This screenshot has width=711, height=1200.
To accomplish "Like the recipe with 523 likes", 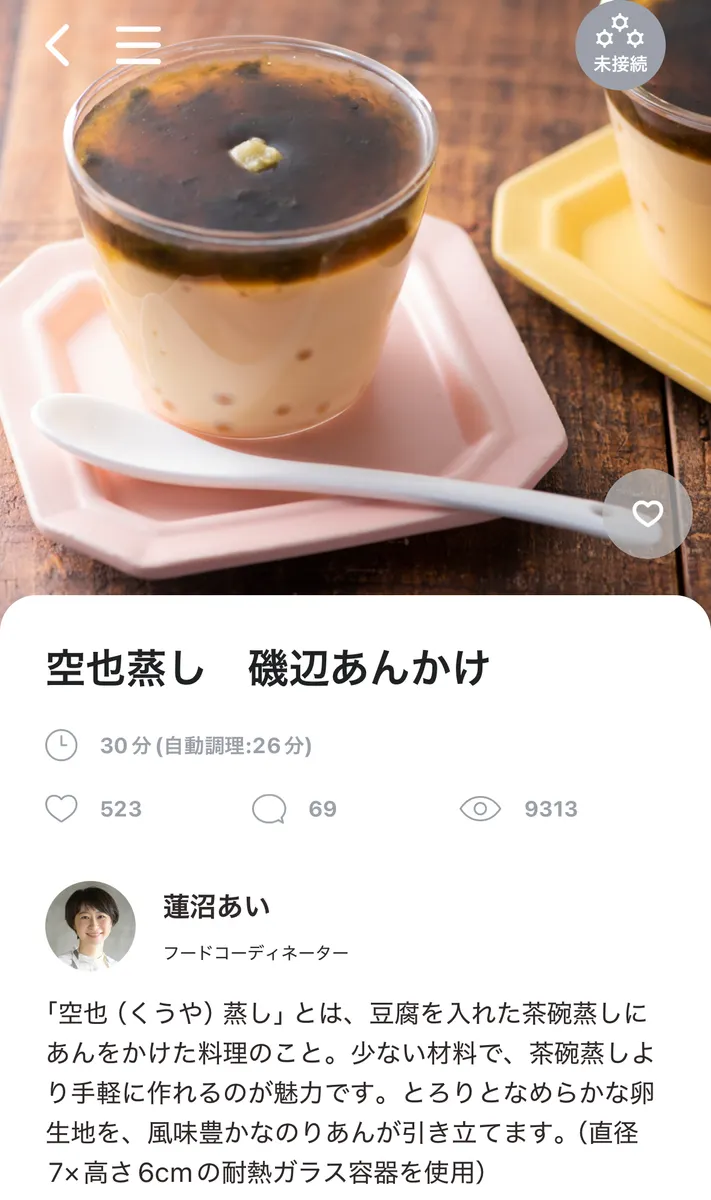I will (62, 809).
